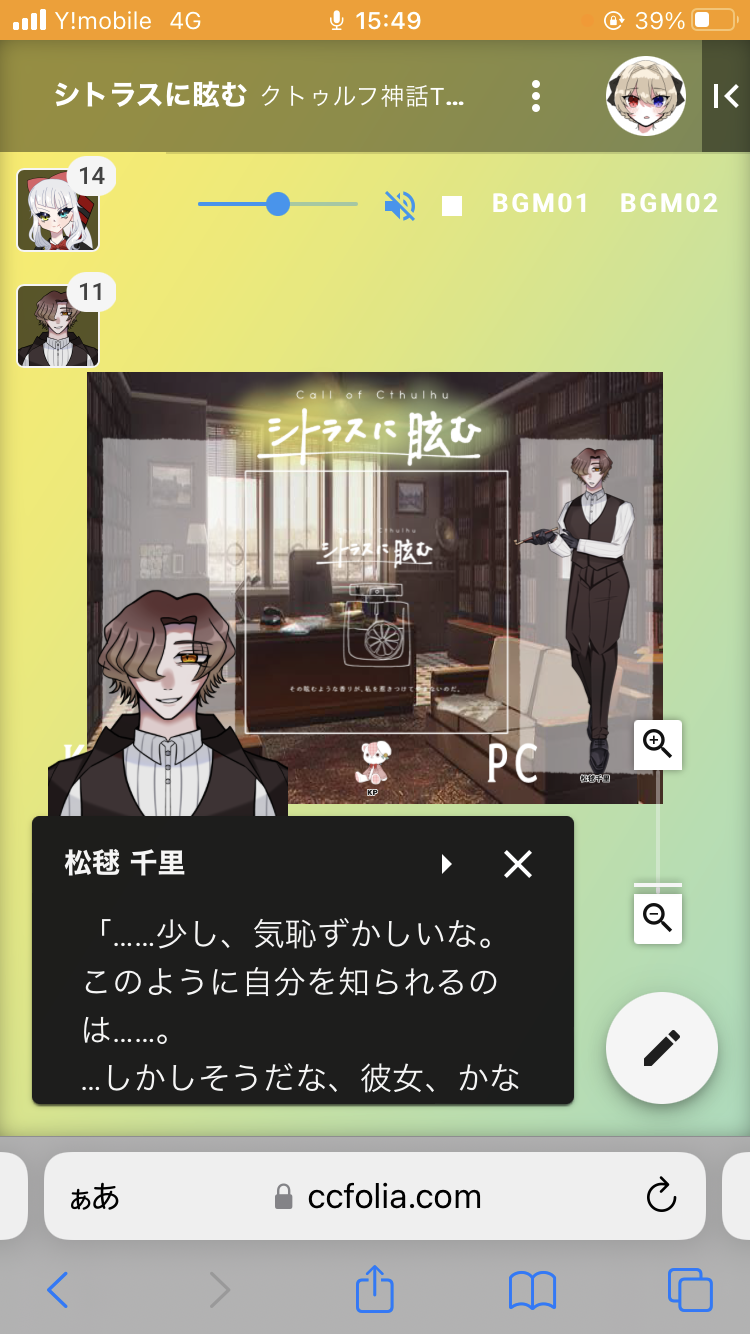Zoom out of the board
The image size is (750, 1334).
click(658, 917)
